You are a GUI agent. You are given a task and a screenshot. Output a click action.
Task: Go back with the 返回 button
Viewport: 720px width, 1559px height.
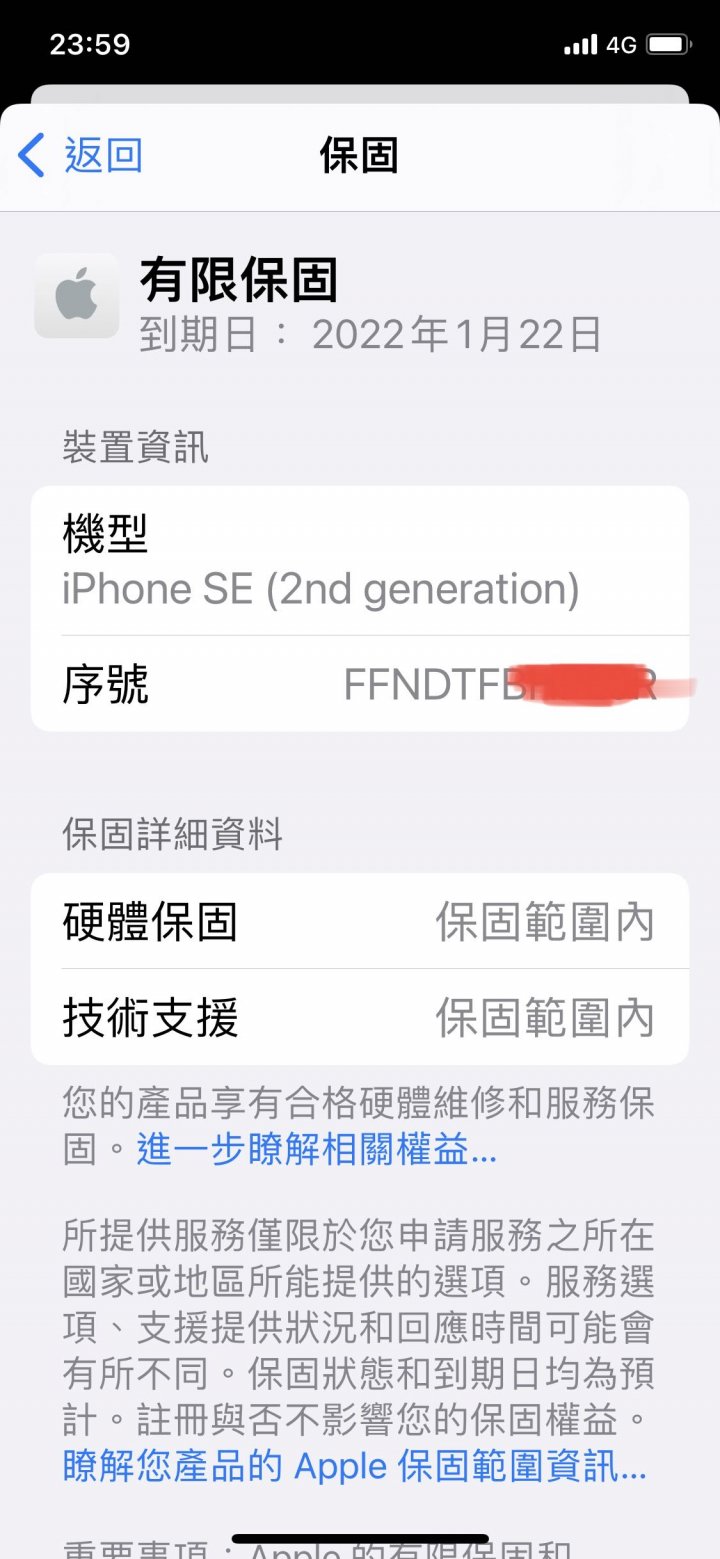click(x=81, y=156)
